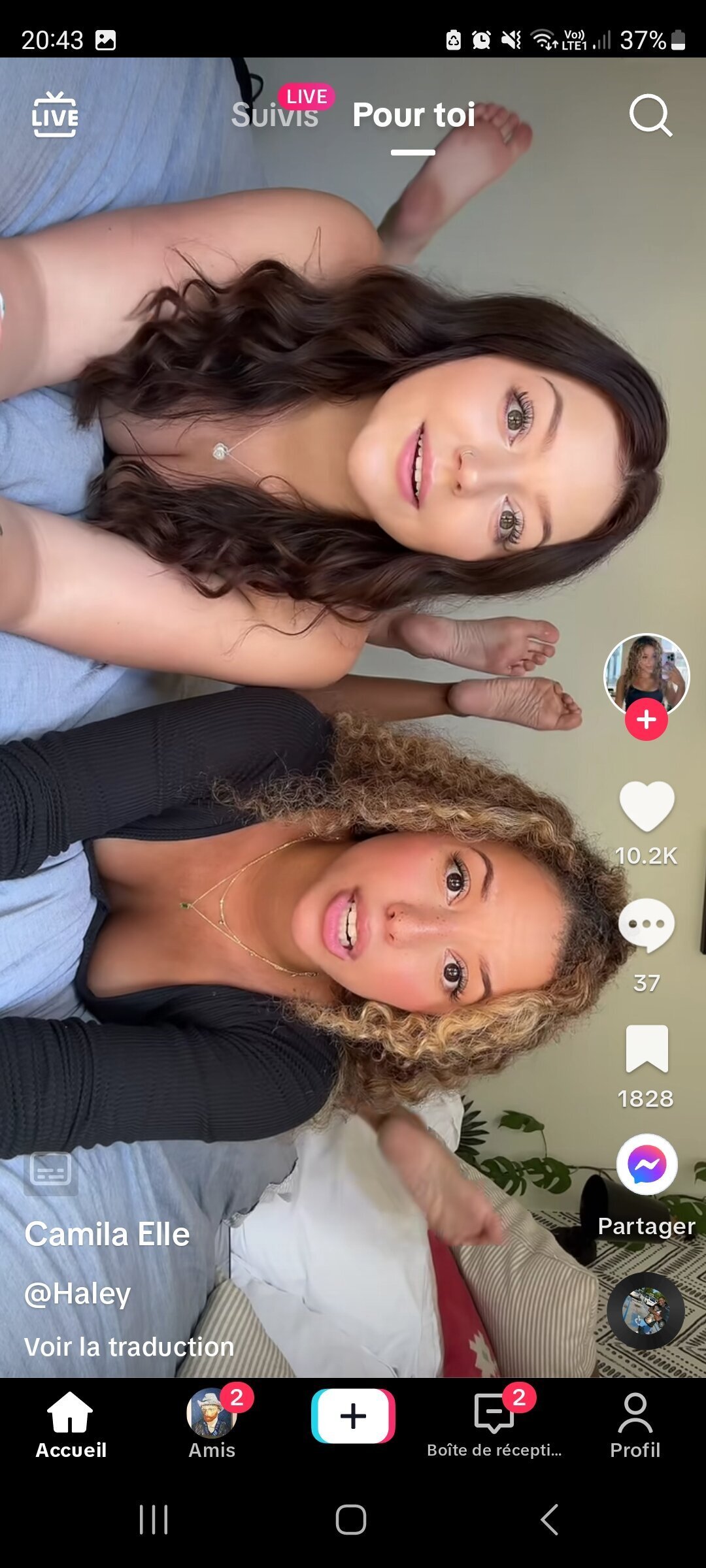Like this video with the heart
The image size is (706, 1568).
tap(646, 806)
